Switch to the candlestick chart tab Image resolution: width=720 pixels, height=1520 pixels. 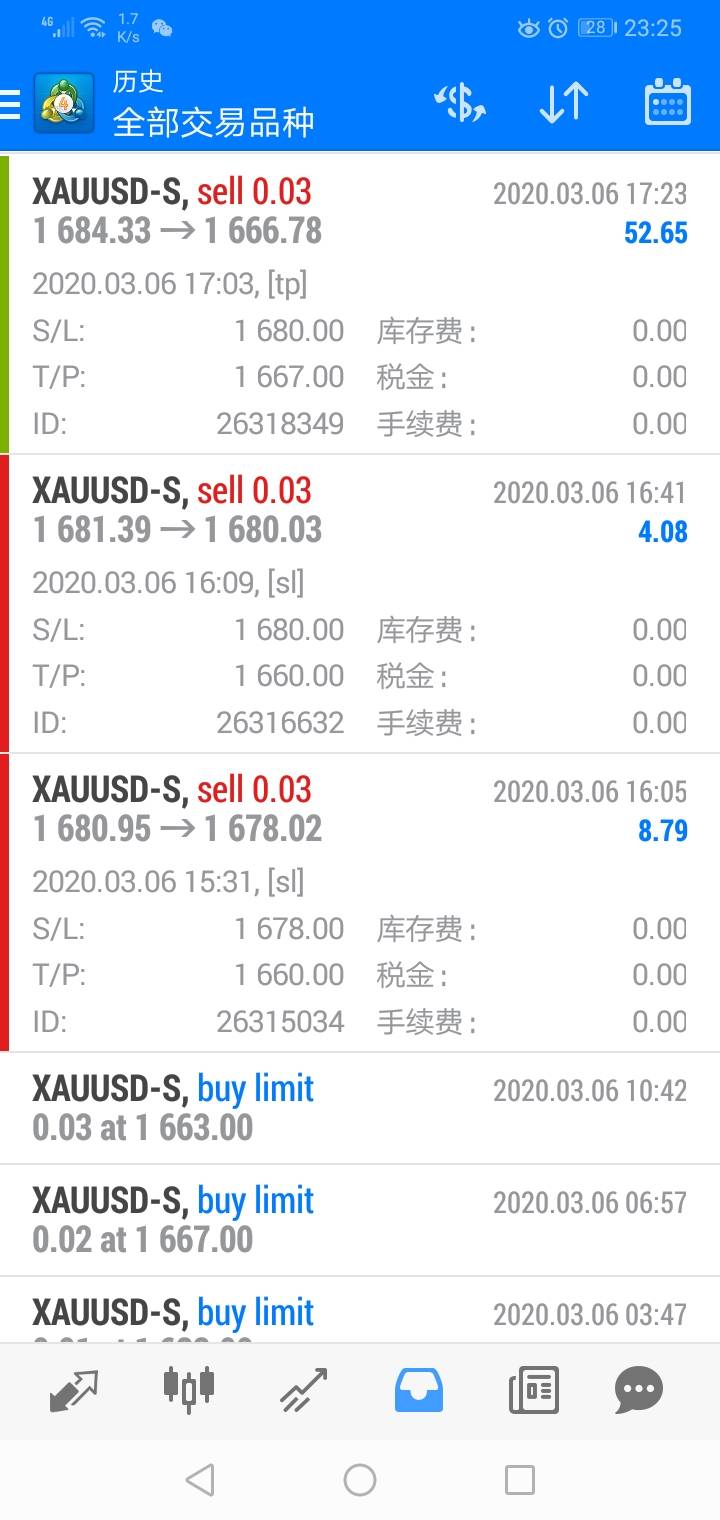[189, 1389]
